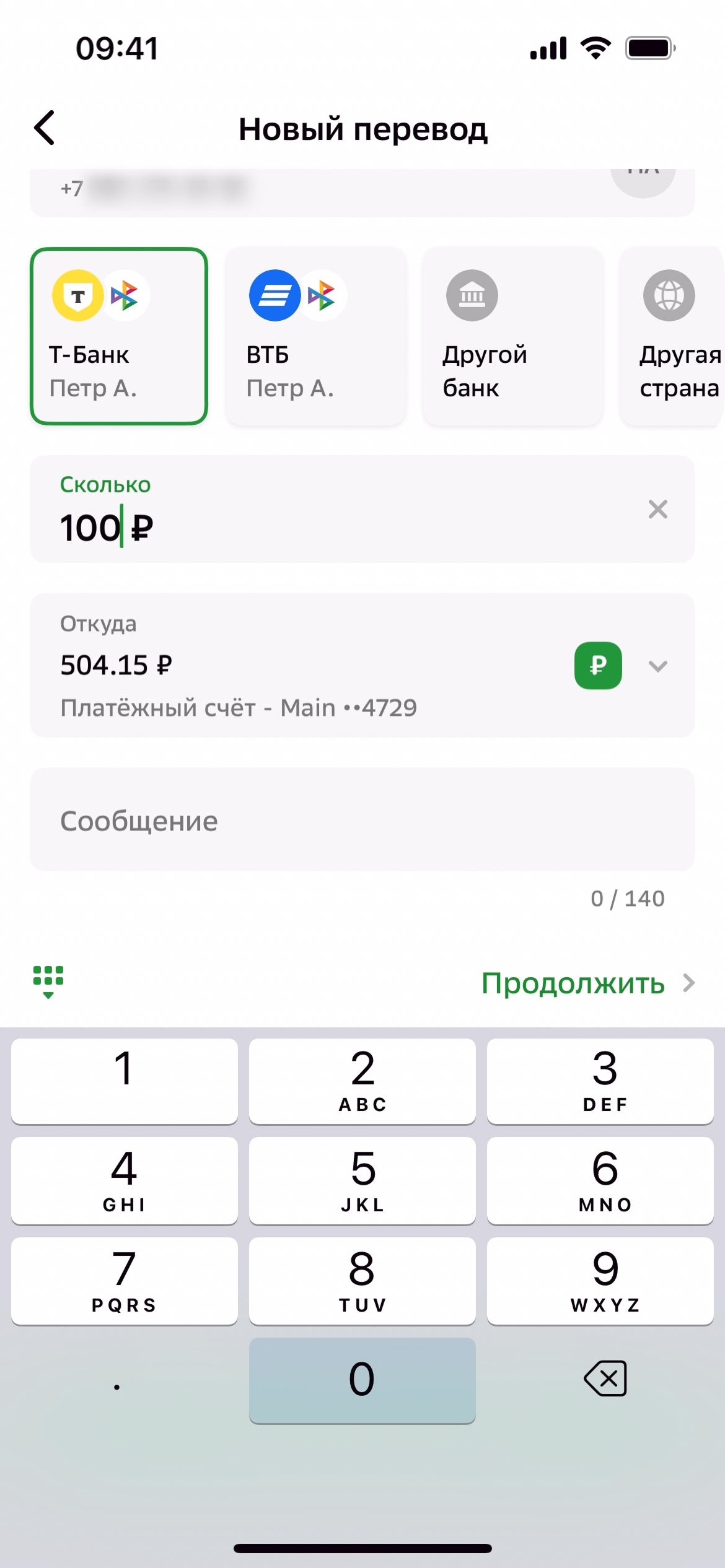The width and height of the screenshot is (725, 1568).
Task: Focus the Сообщение text field
Action: point(362,820)
